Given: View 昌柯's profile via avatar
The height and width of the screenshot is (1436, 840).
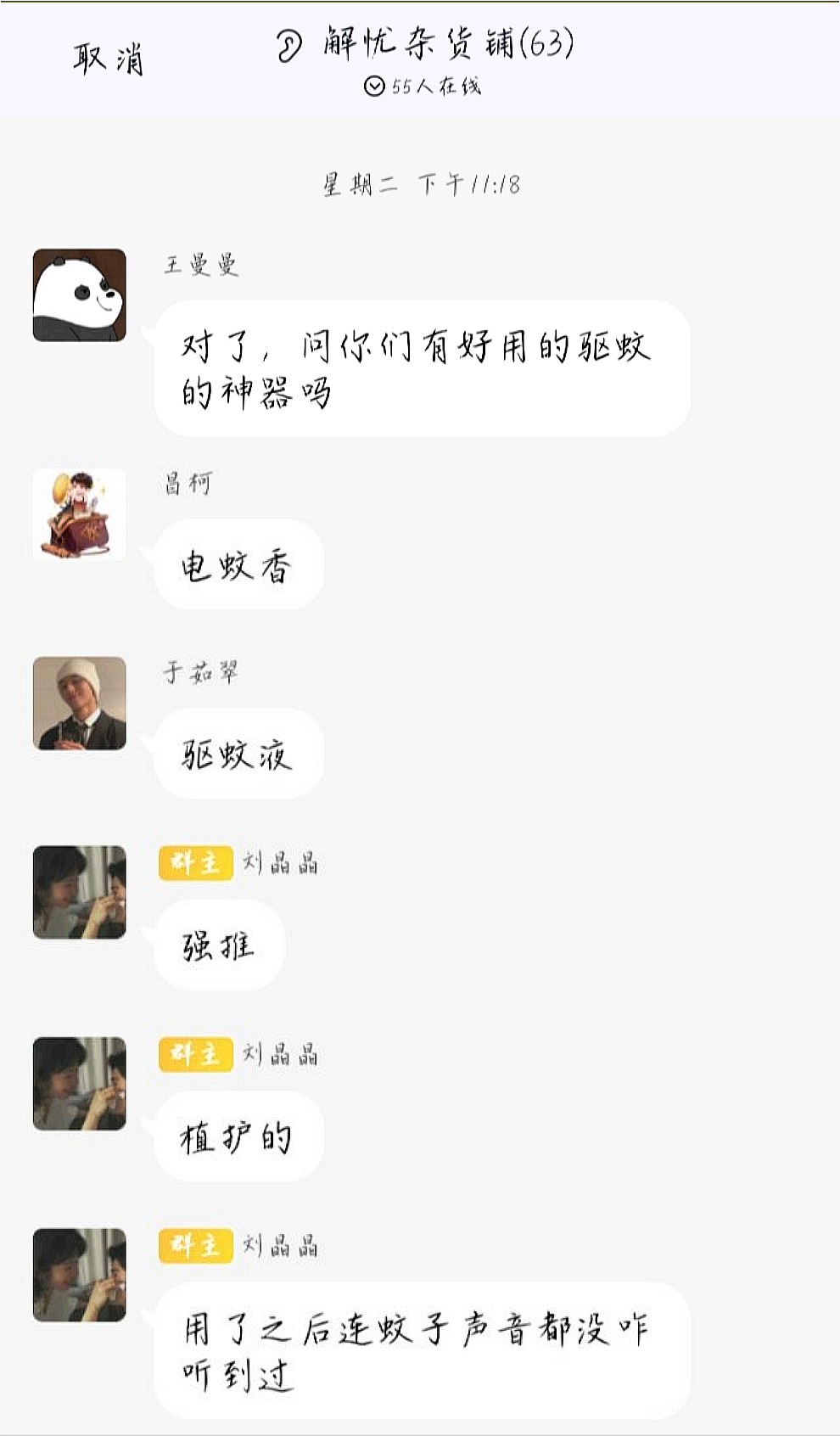Looking at the screenshot, I should point(79,514).
